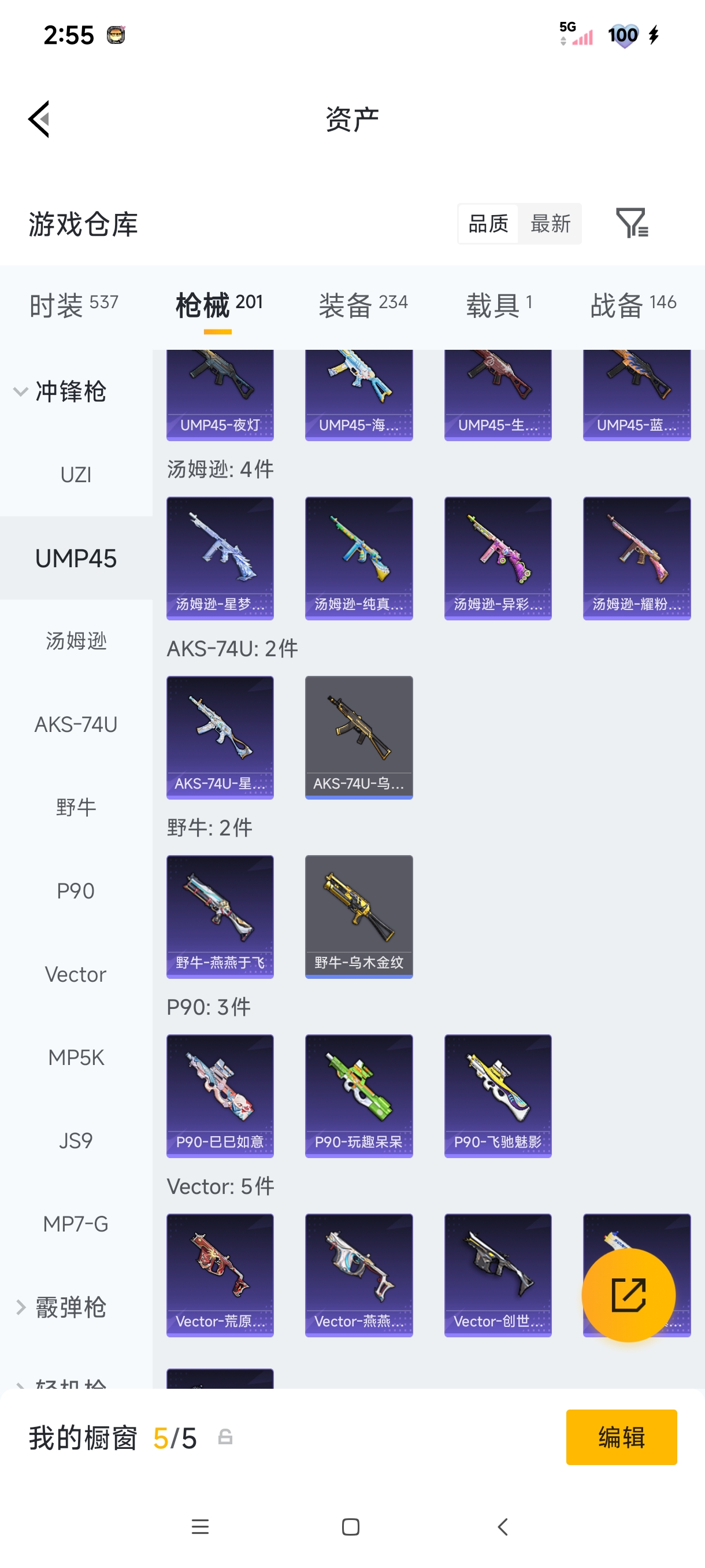Viewport: 705px width, 1568px height.
Task: Collapse the 冲锋枪 category
Action: 61,391
